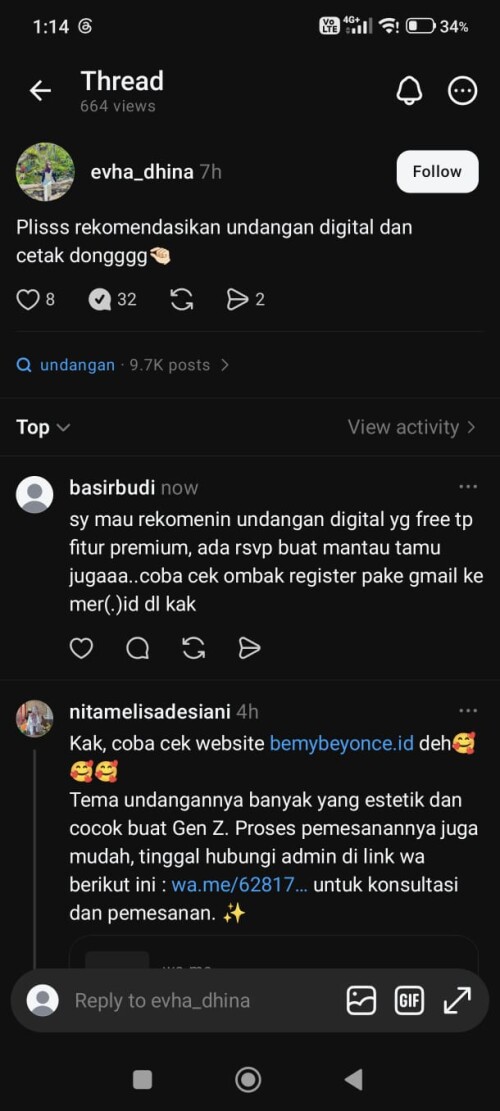Open View activity

(411, 427)
